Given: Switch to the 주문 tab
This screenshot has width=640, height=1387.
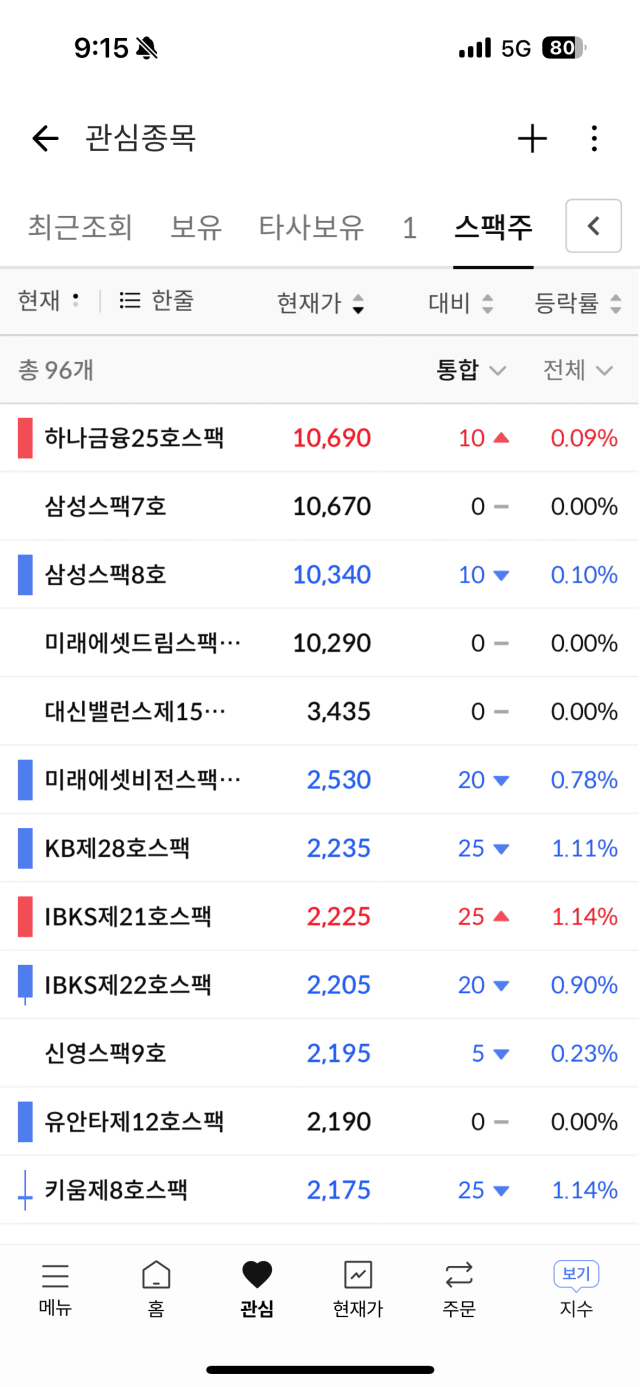Looking at the screenshot, I should click(459, 1289).
